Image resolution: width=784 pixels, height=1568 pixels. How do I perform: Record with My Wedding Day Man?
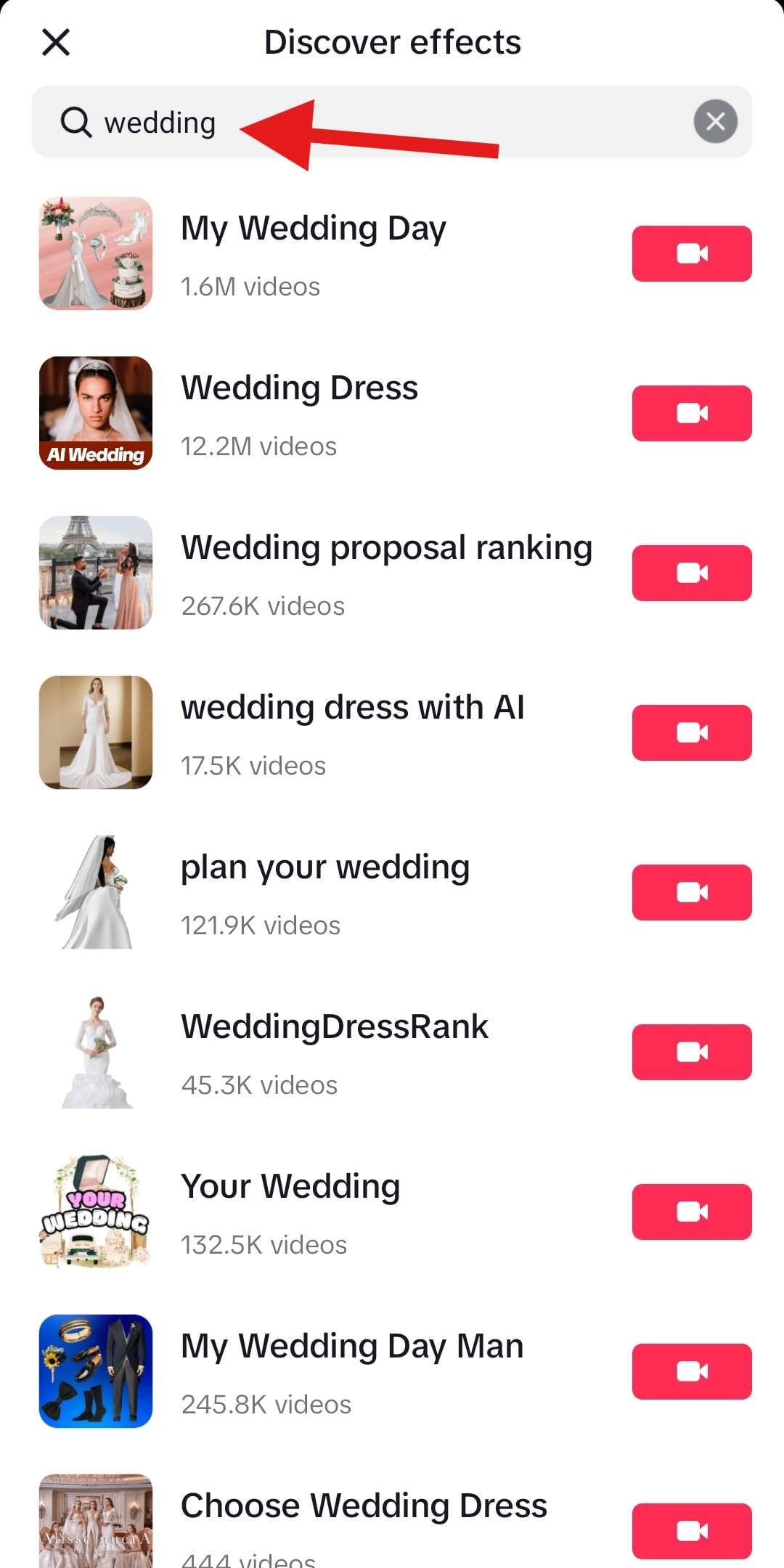pos(691,1371)
